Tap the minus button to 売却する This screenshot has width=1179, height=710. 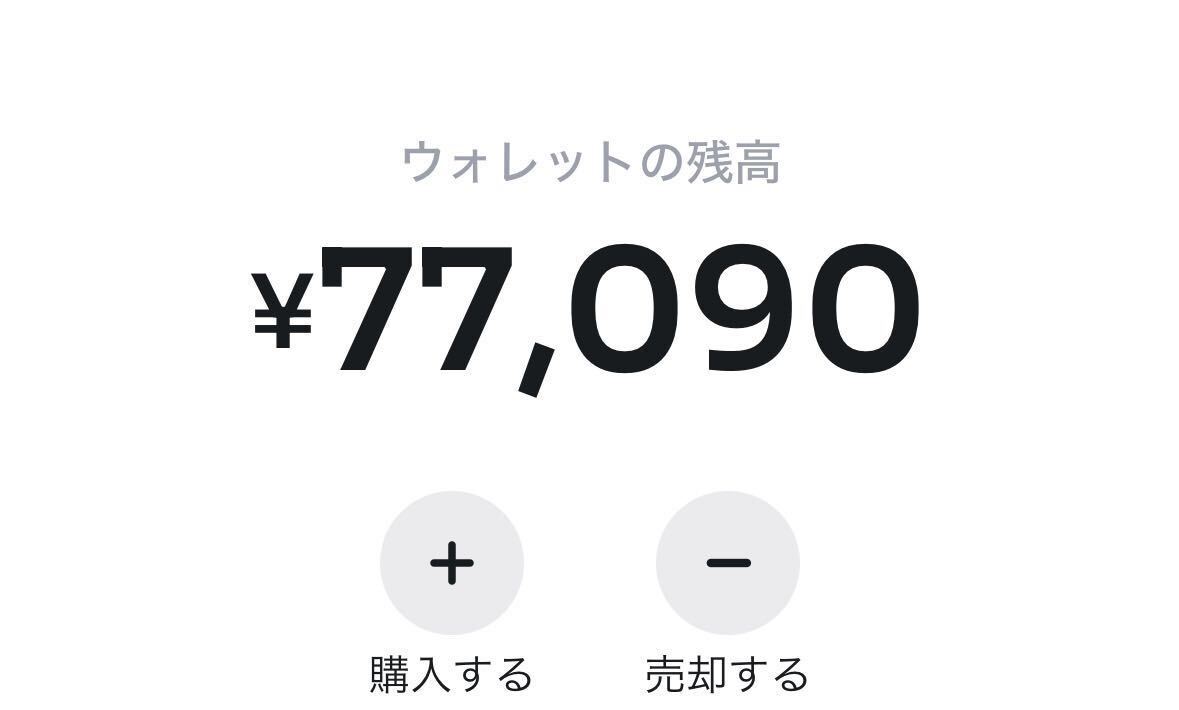(x=727, y=563)
